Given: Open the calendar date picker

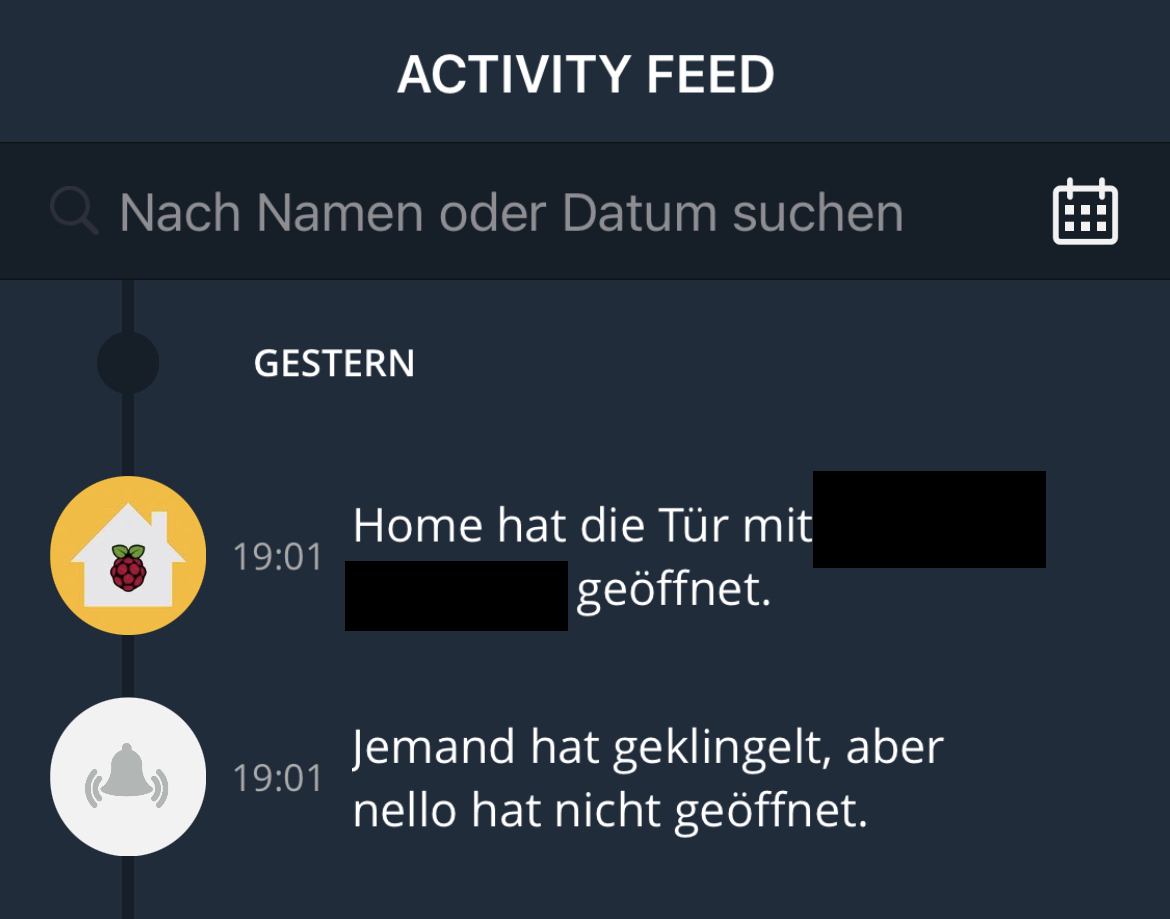Looking at the screenshot, I should coord(1085,212).
